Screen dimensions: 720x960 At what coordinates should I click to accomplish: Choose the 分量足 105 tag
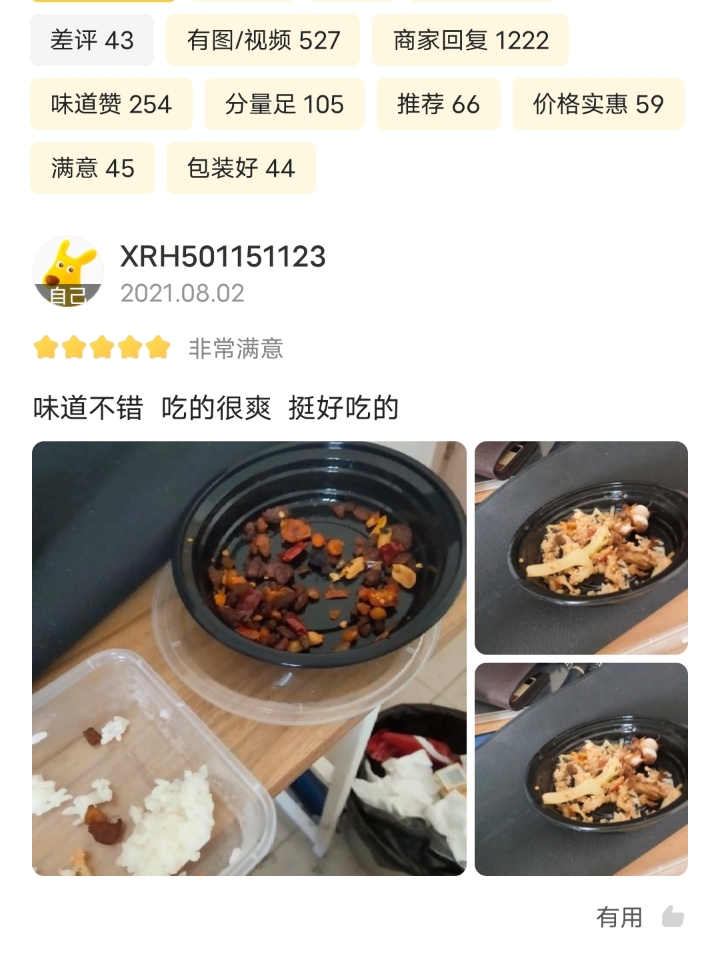(x=284, y=105)
